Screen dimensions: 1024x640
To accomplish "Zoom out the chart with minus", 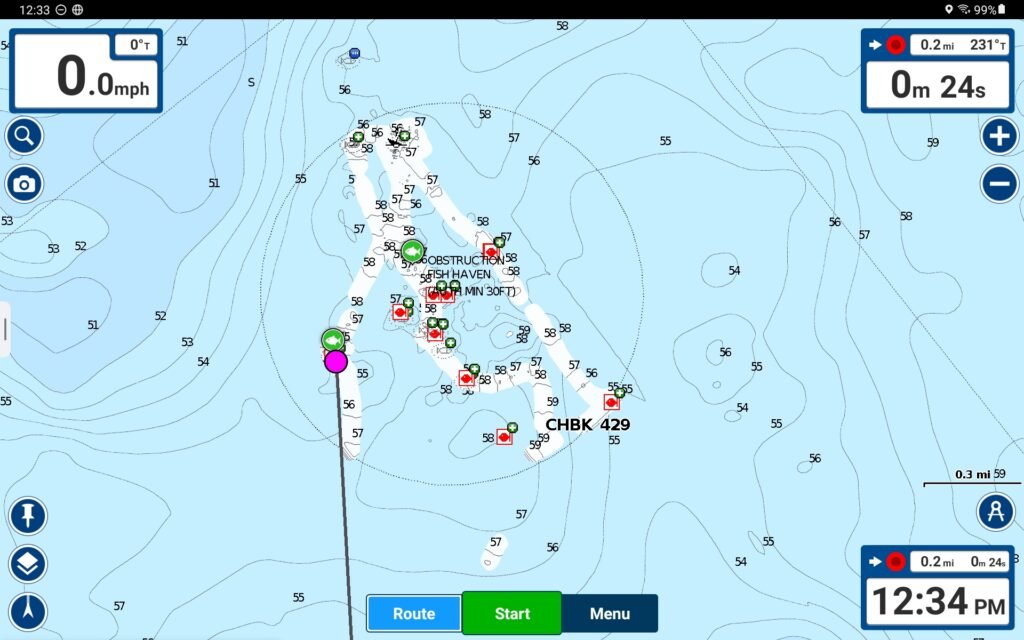I will point(999,184).
